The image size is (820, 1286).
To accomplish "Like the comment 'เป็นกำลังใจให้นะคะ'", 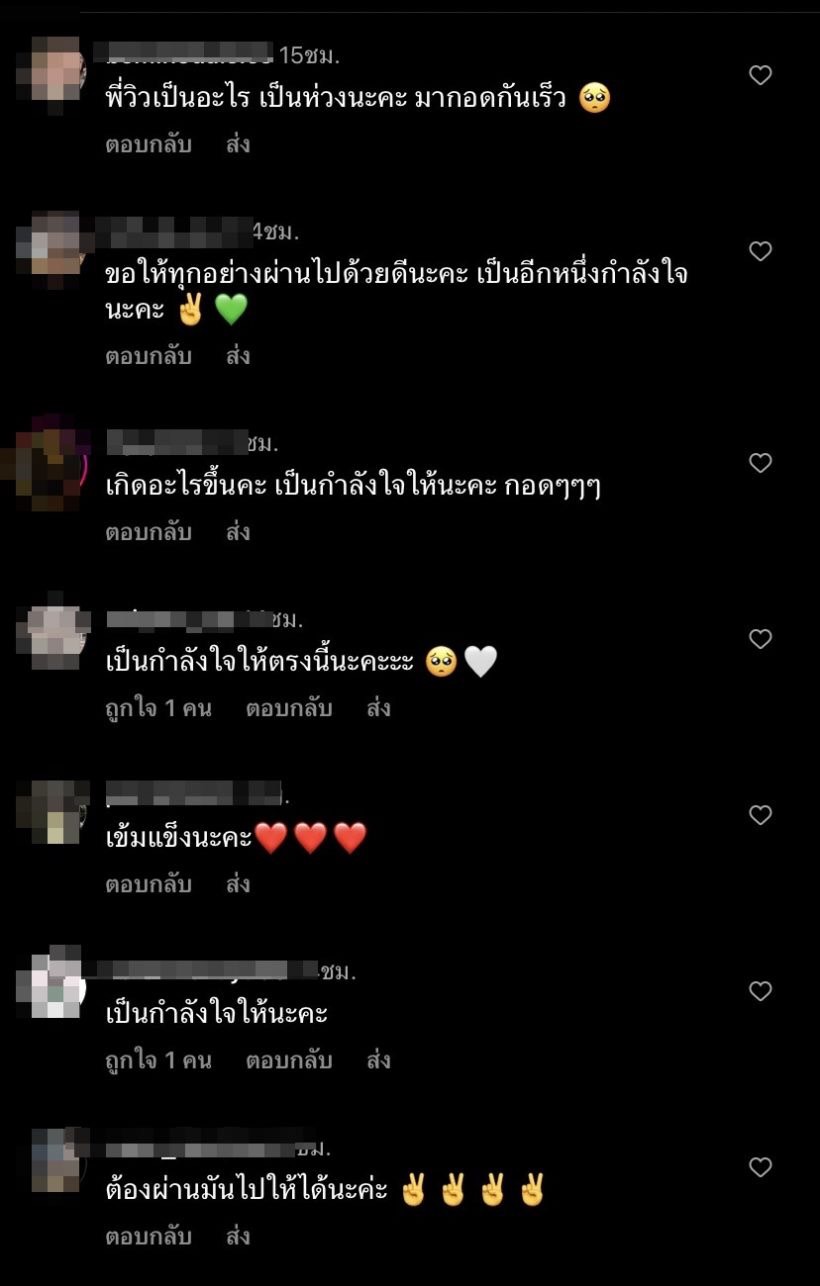I will pos(760,991).
